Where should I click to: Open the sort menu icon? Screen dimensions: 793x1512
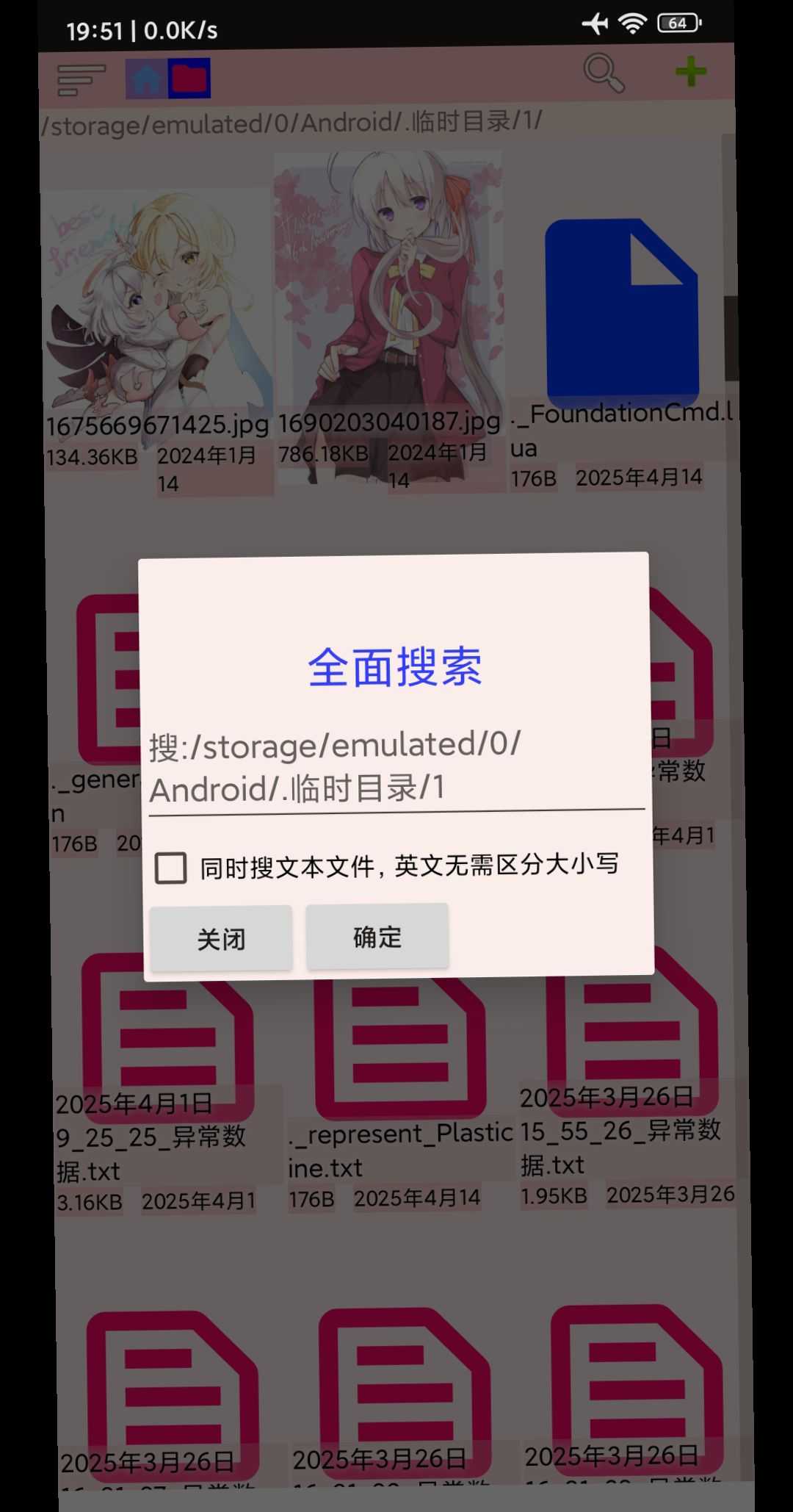(x=81, y=79)
